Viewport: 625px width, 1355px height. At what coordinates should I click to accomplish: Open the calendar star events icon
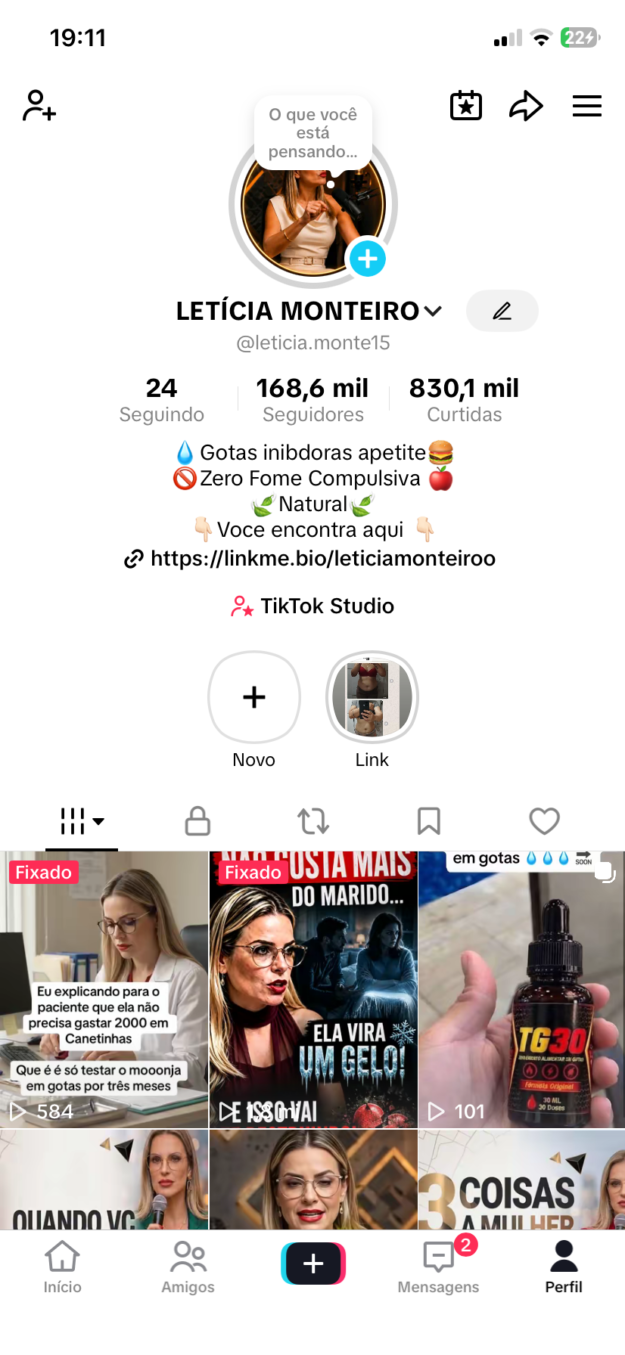[466, 106]
